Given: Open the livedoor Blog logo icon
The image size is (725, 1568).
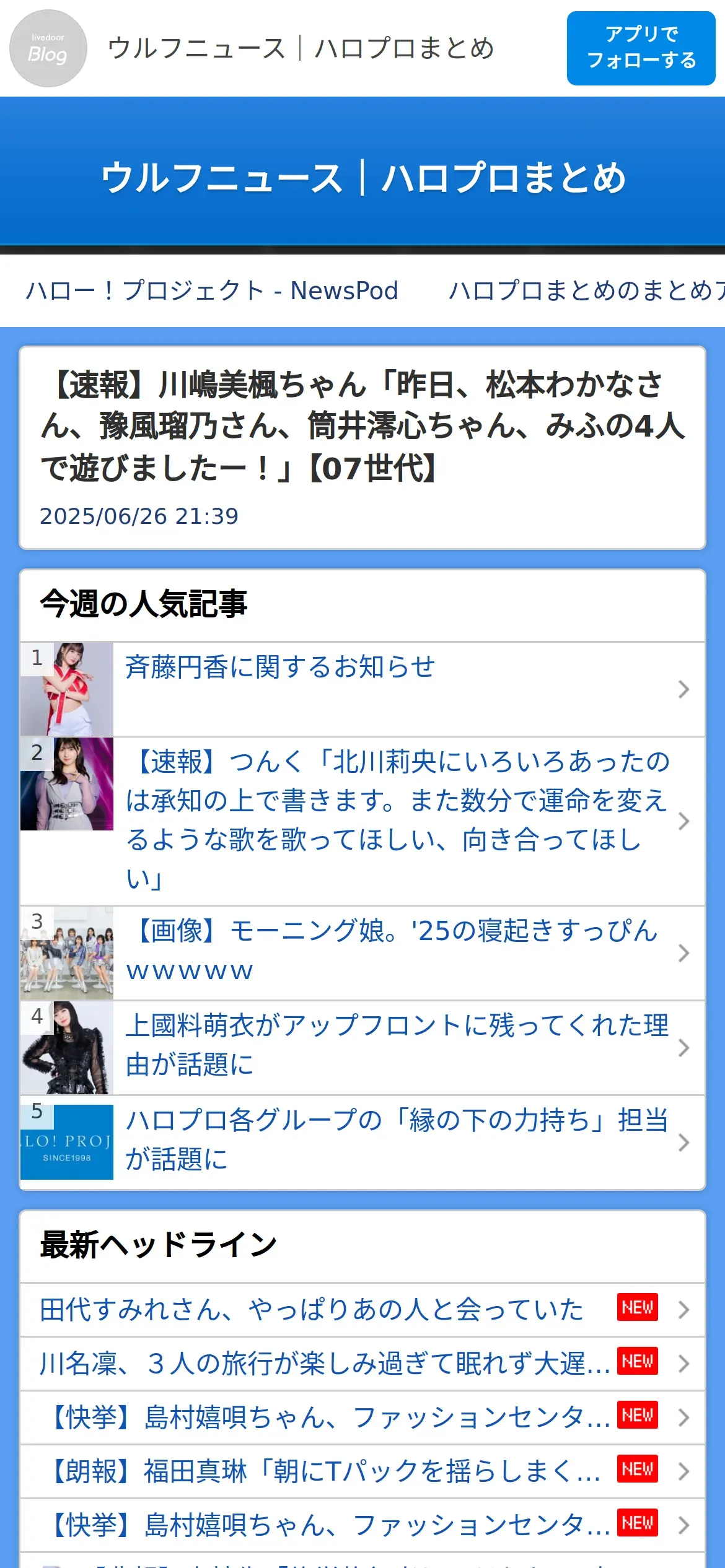Looking at the screenshot, I should pyautogui.click(x=48, y=48).
